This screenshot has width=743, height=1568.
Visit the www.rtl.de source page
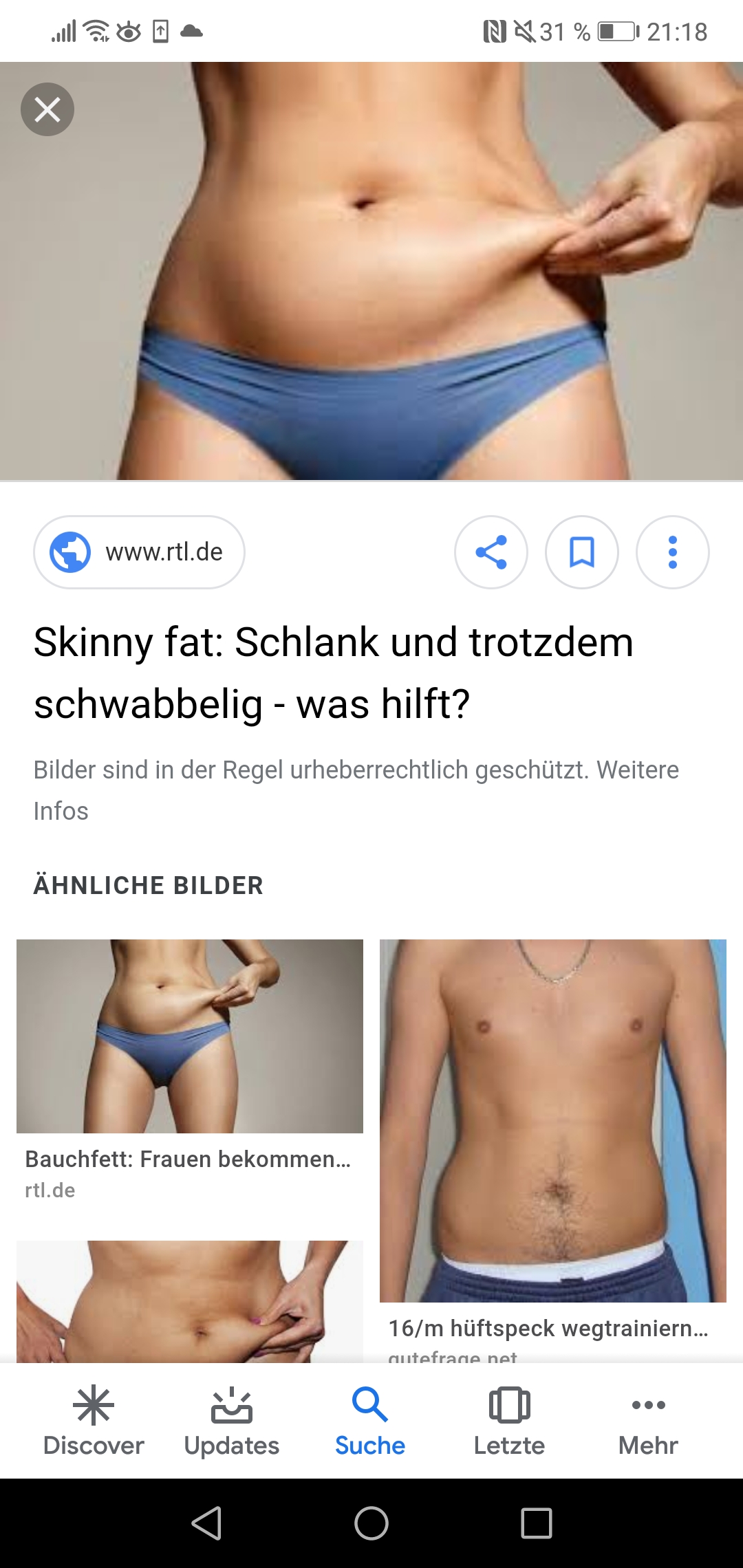[x=139, y=552]
